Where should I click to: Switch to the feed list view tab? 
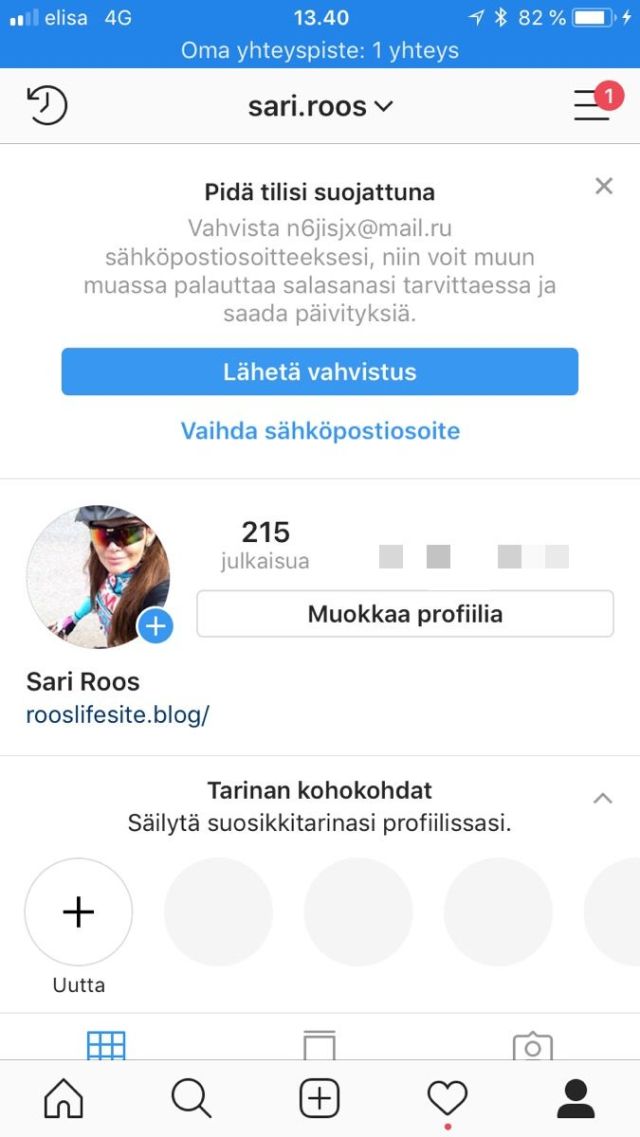[x=319, y=1045]
